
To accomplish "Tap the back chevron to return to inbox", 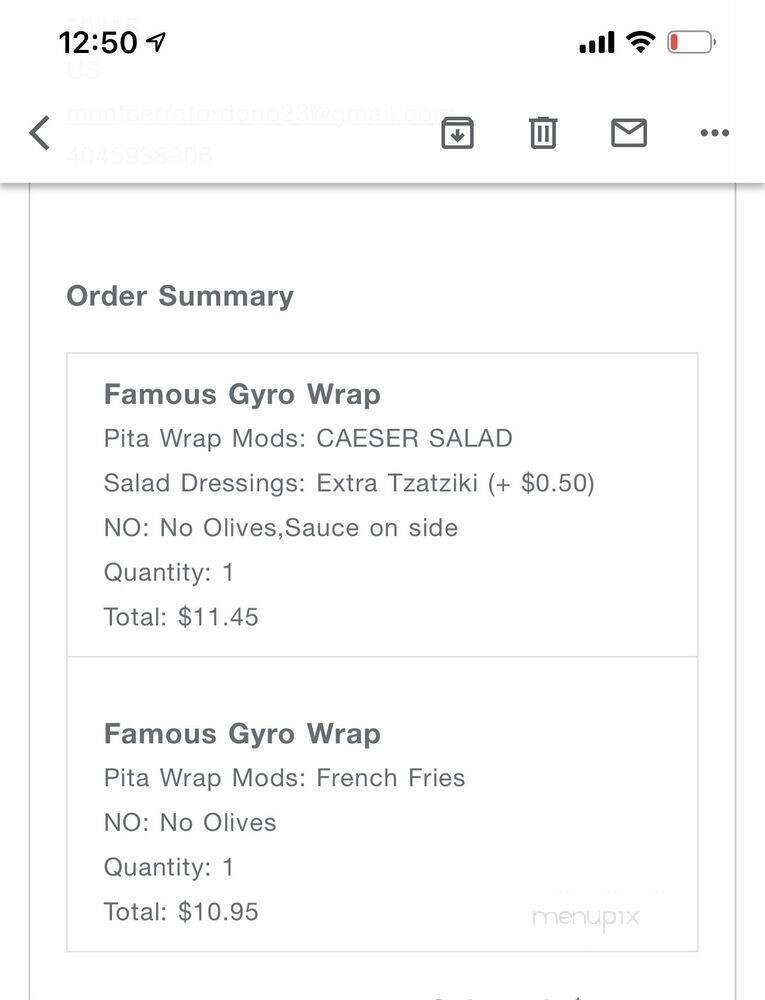I will click(40, 132).
